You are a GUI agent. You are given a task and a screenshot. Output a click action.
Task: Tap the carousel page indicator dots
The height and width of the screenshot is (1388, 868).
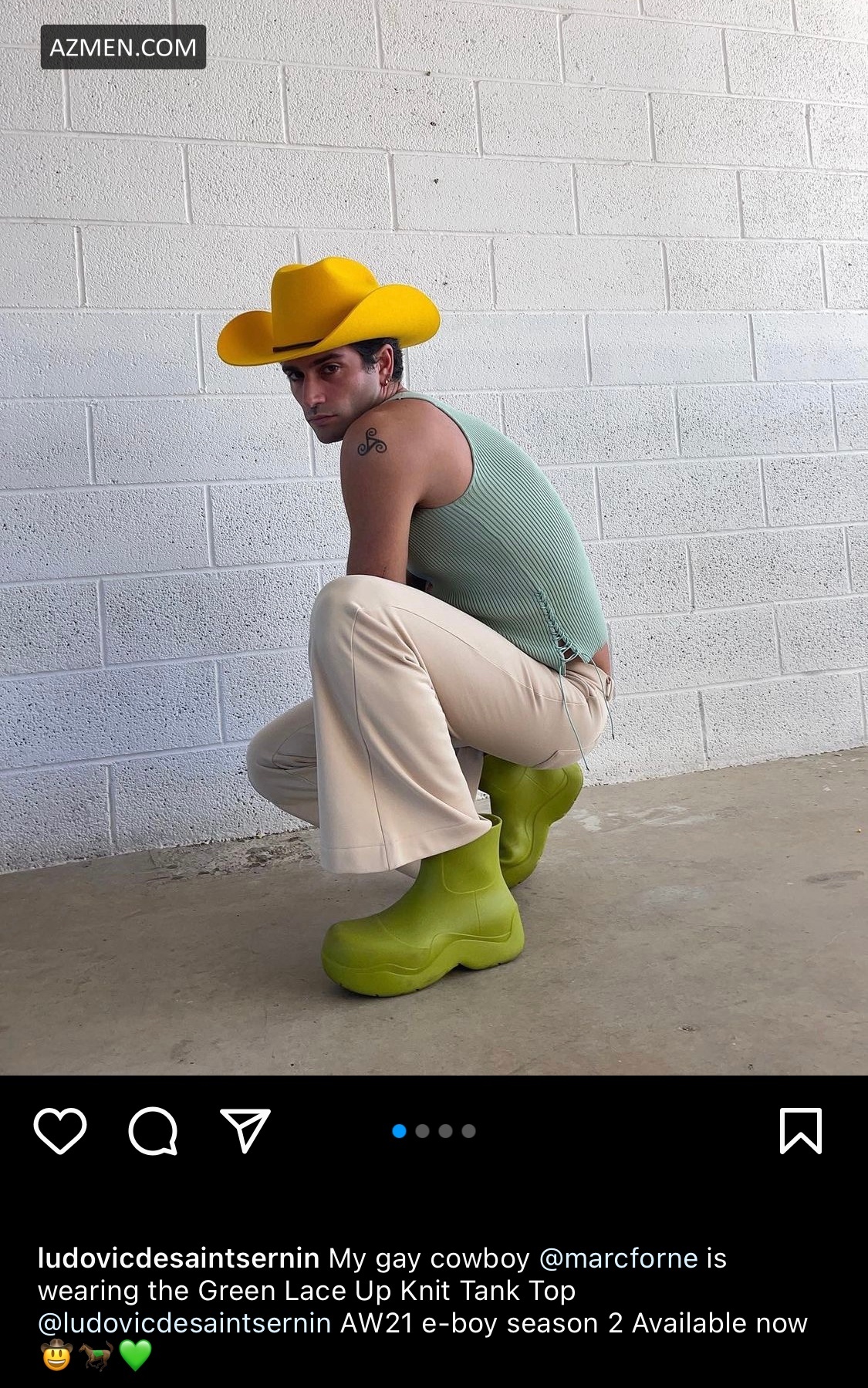coord(434,1131)
